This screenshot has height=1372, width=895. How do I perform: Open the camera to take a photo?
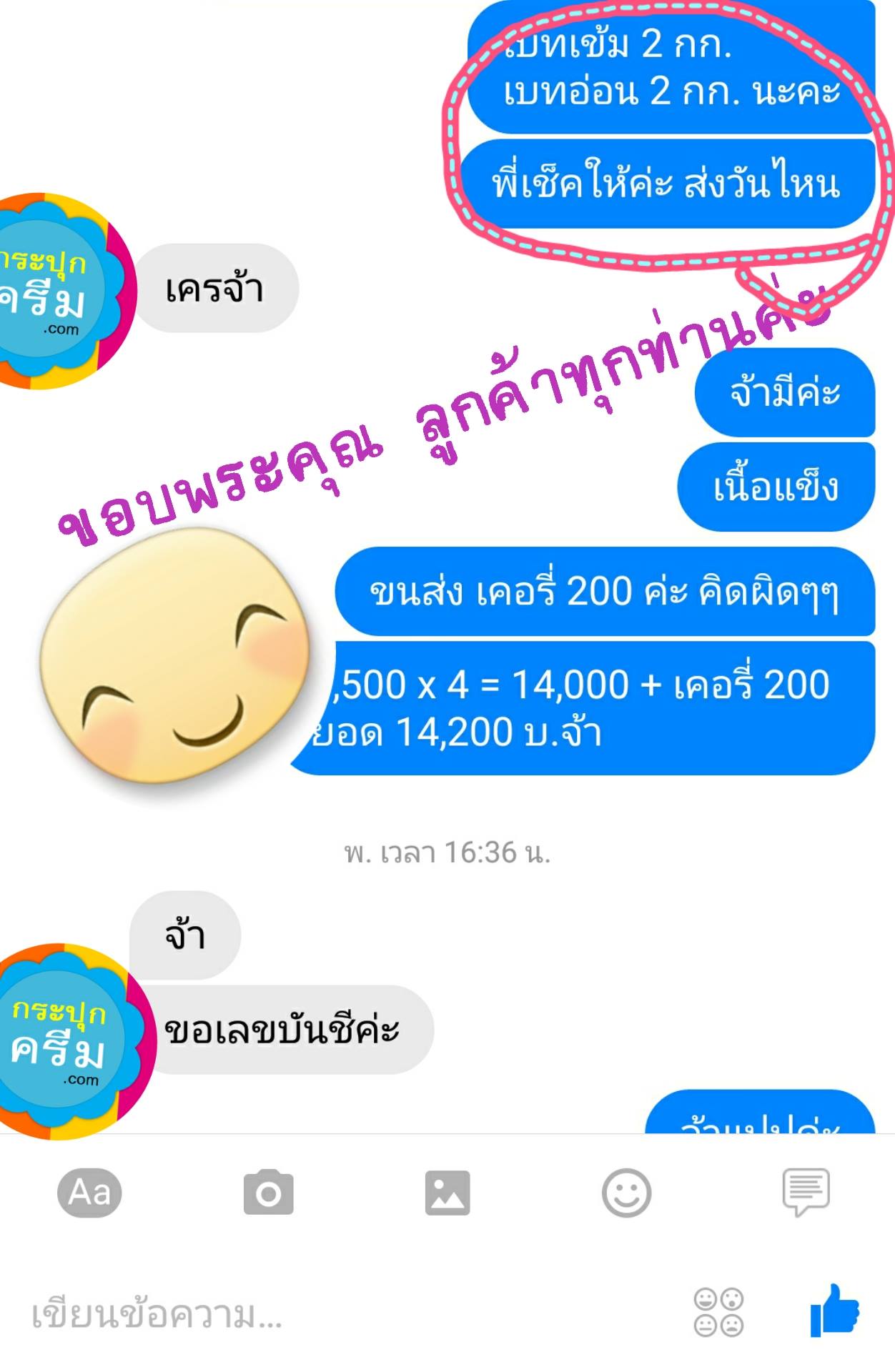pyautogui.click(x=269, y=1192)
